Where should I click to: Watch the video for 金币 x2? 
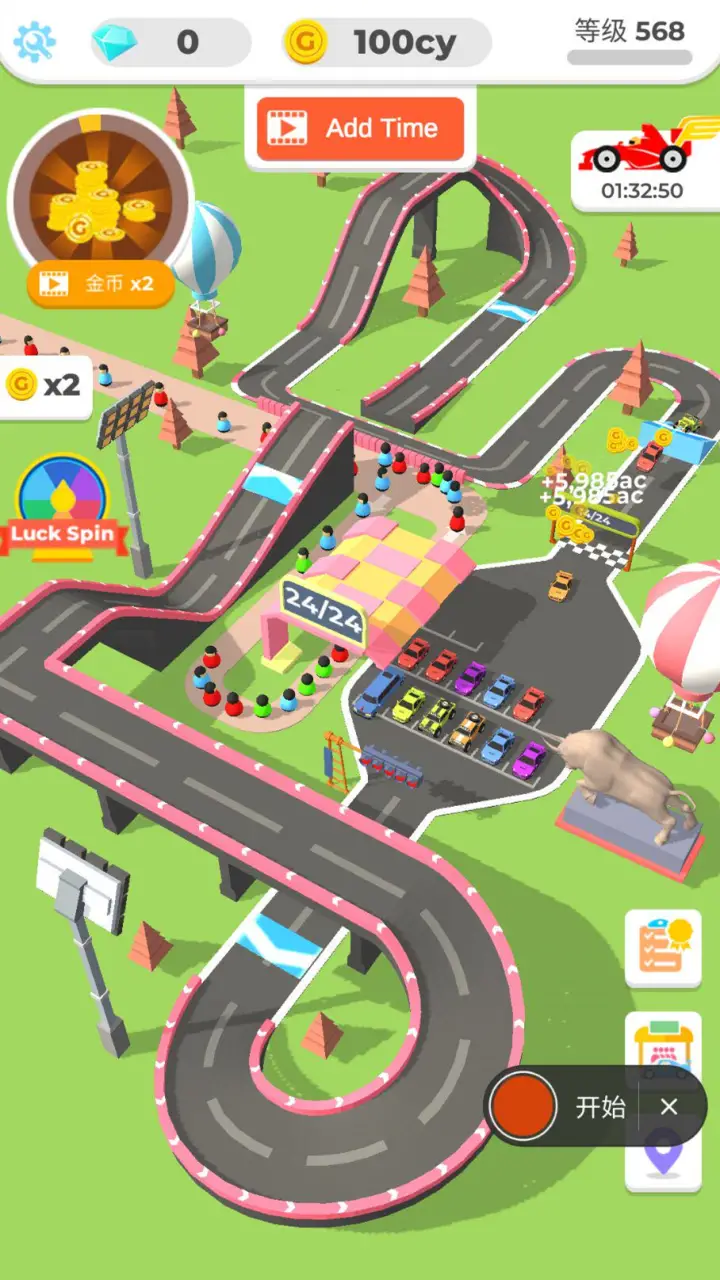pyautogui.click(x=100, y=284)
